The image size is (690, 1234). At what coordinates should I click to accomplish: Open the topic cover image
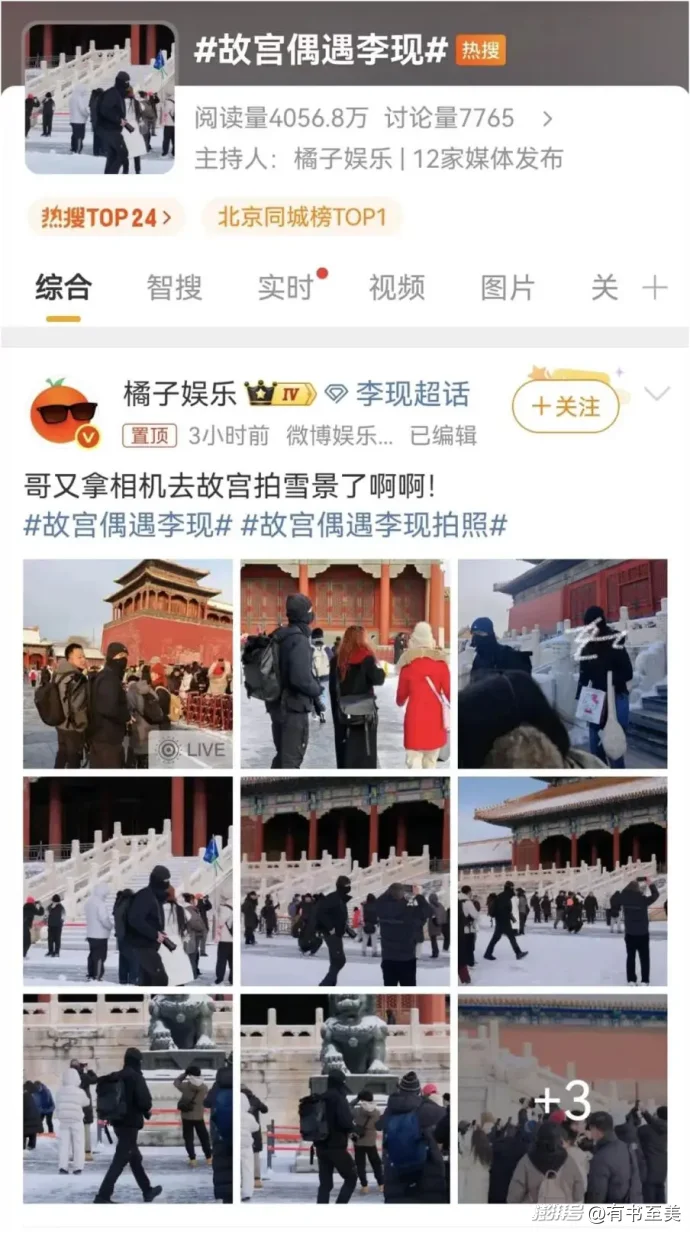coord(100,99)
